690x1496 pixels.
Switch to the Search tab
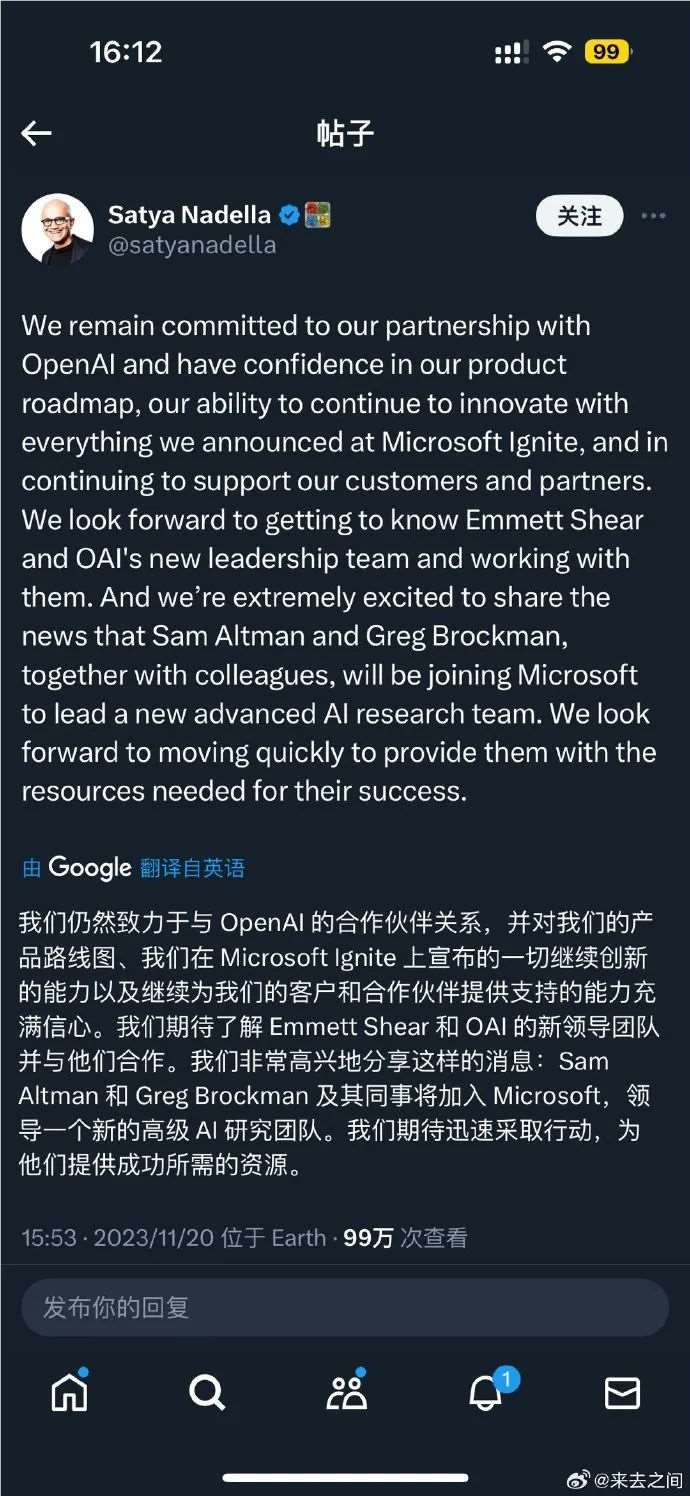(207, 1392)
